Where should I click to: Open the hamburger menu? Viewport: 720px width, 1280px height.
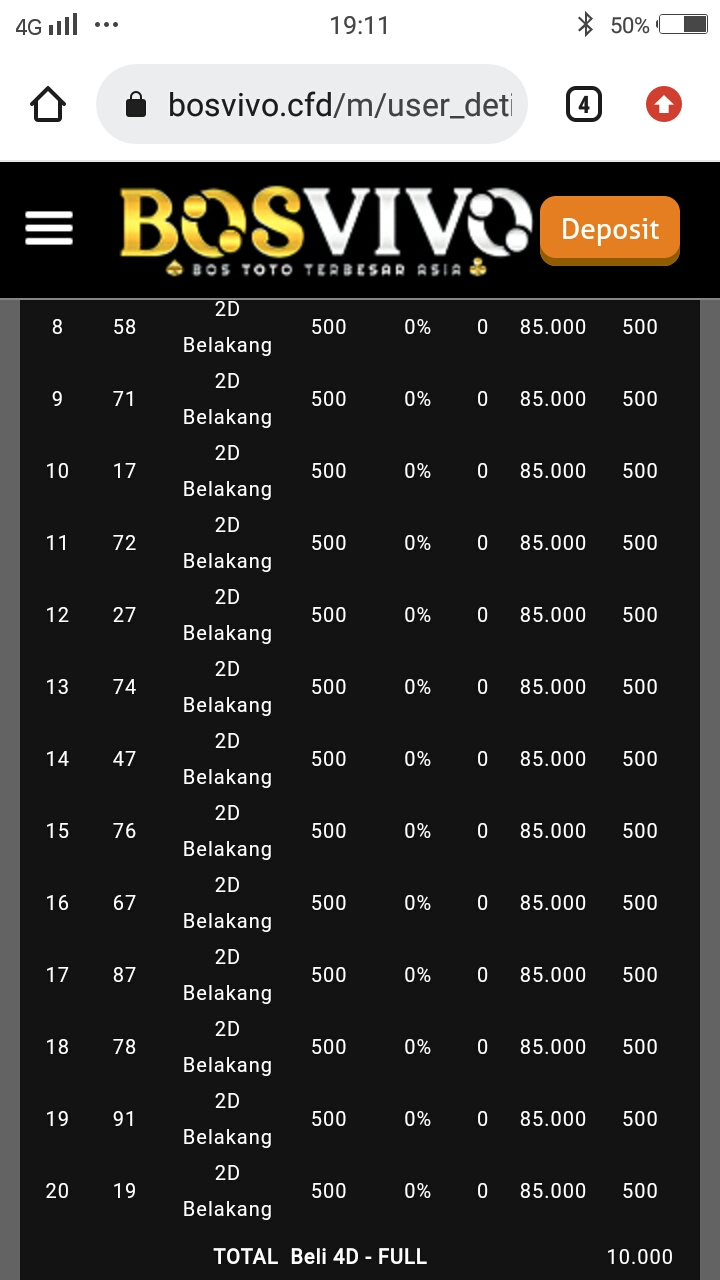click(49, 228)
